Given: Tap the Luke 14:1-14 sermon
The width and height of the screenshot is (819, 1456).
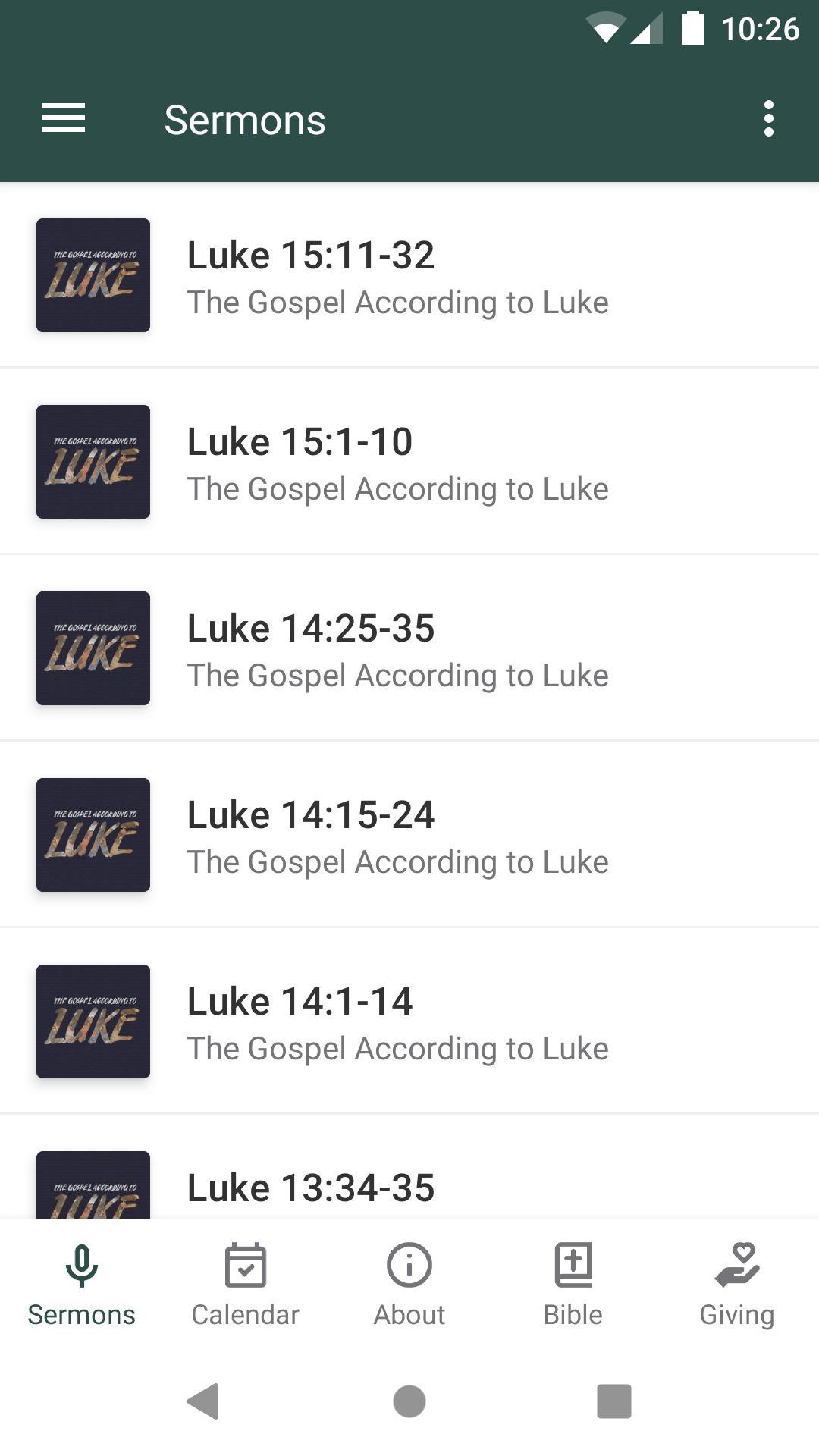Looking at the screenshot, I should point(409,1022).
